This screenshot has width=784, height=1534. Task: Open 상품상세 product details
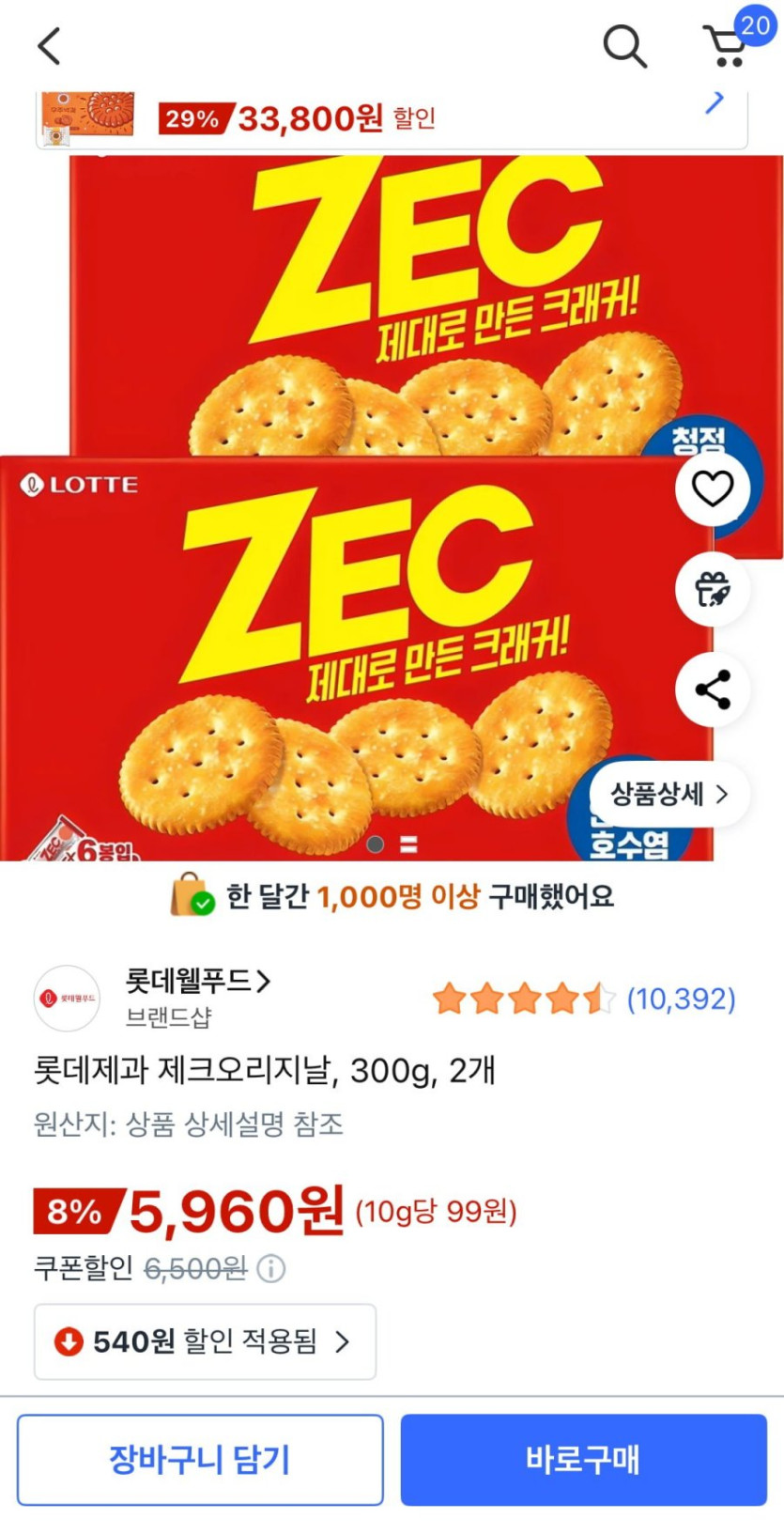point(669,793)
